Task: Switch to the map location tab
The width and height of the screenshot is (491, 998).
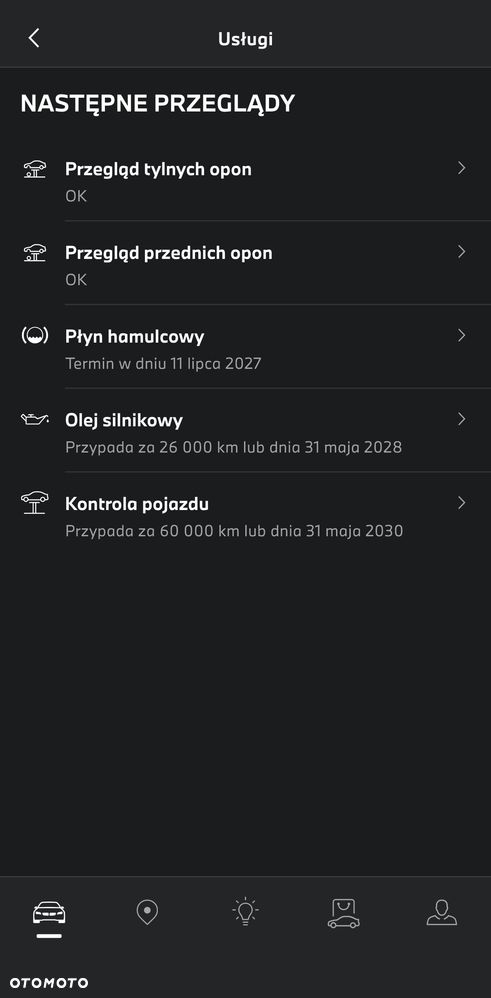Action: (x=147, y=913)
